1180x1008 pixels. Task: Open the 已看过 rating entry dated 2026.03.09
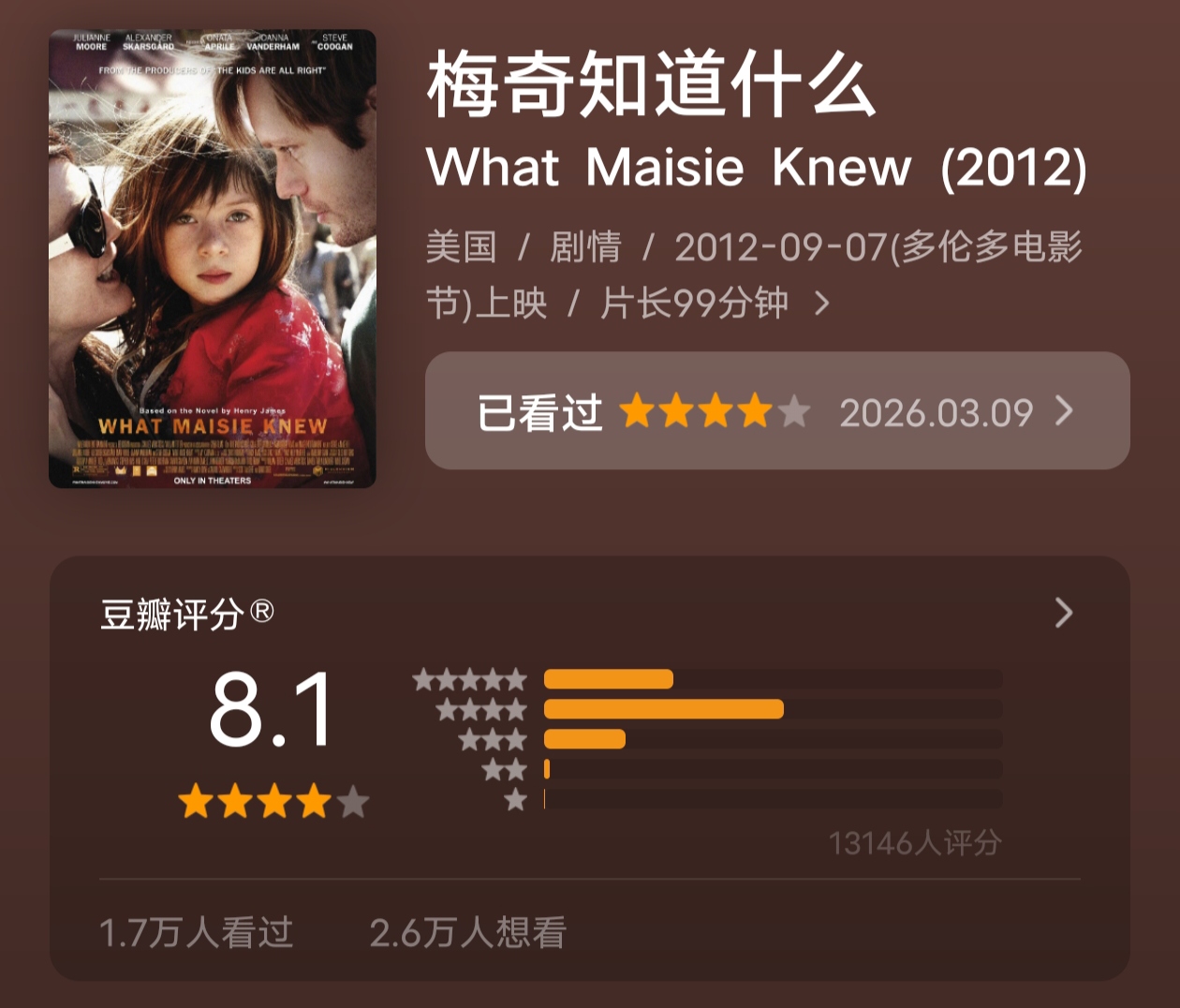pyautogui.click(x=776, y=411)
